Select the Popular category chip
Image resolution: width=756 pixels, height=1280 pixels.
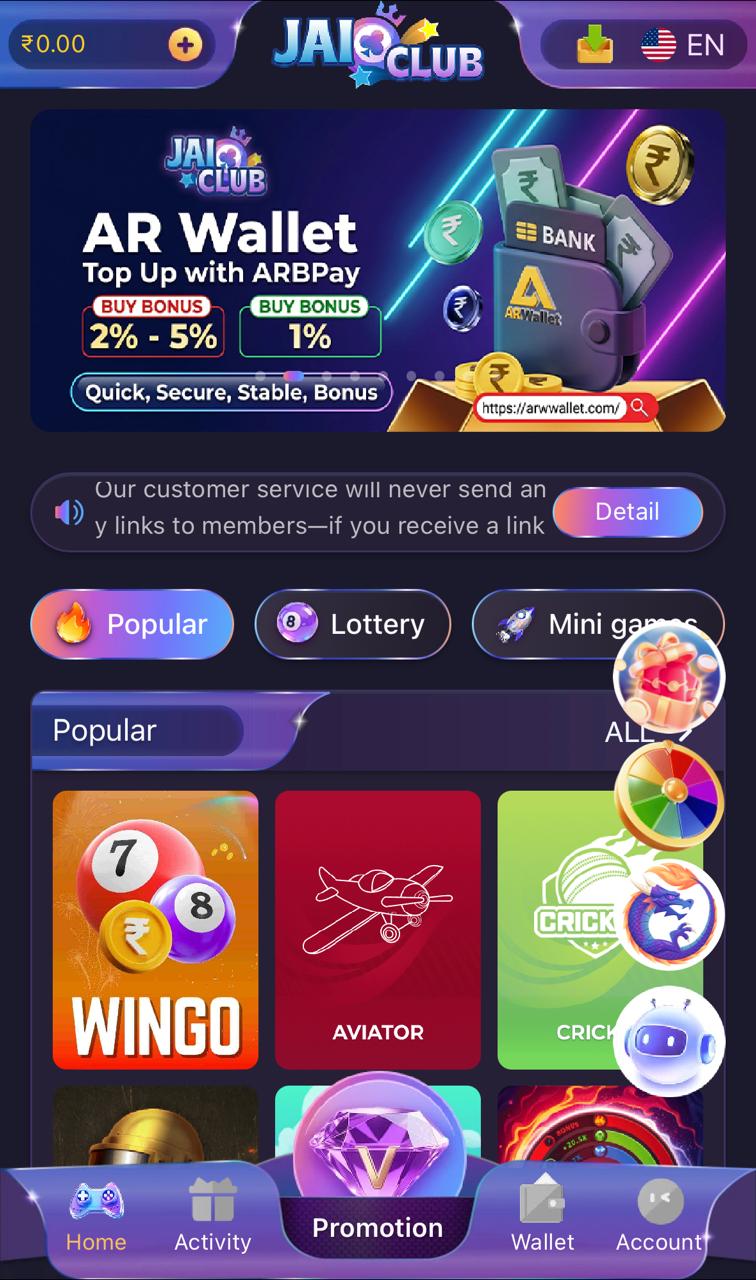point(132,624)
